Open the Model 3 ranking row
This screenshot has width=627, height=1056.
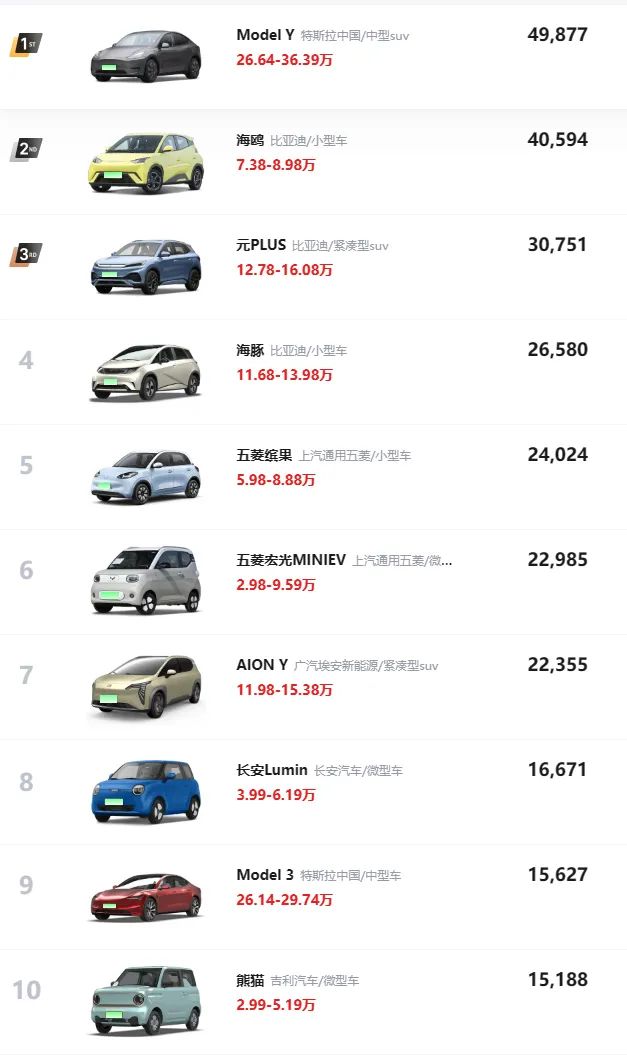[x=265, y=875]
